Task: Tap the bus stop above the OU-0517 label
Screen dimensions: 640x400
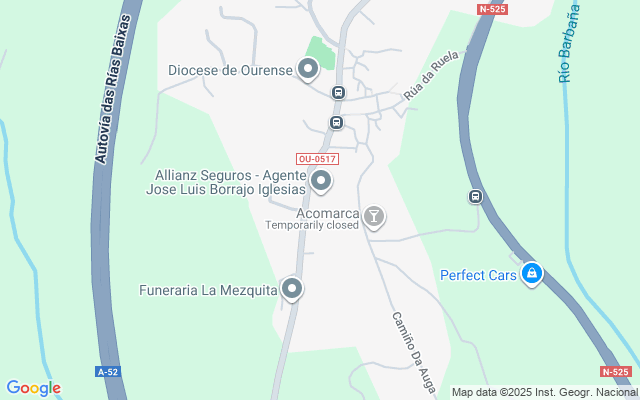Action: tap(336, 123)
